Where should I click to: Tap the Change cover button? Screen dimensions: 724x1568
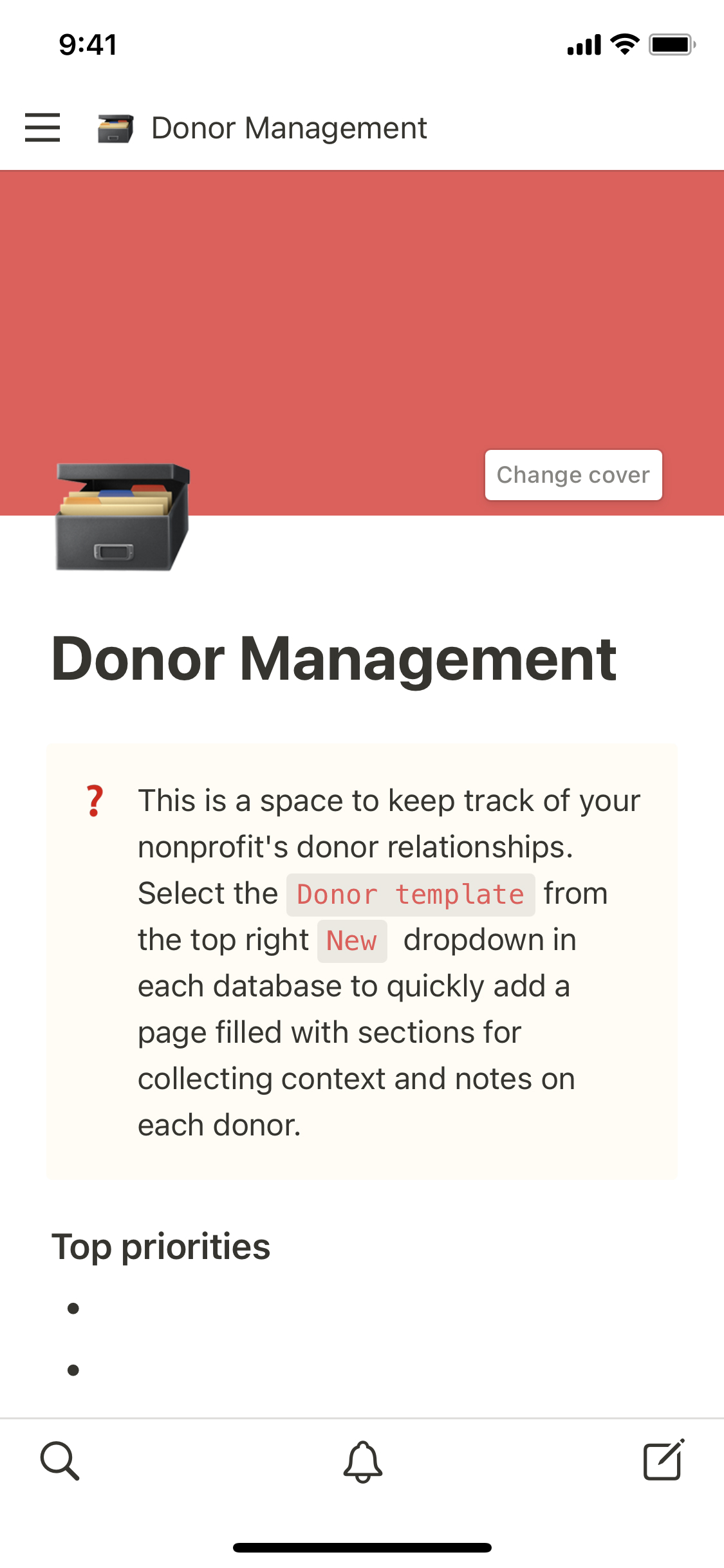(x=573, y=475)
